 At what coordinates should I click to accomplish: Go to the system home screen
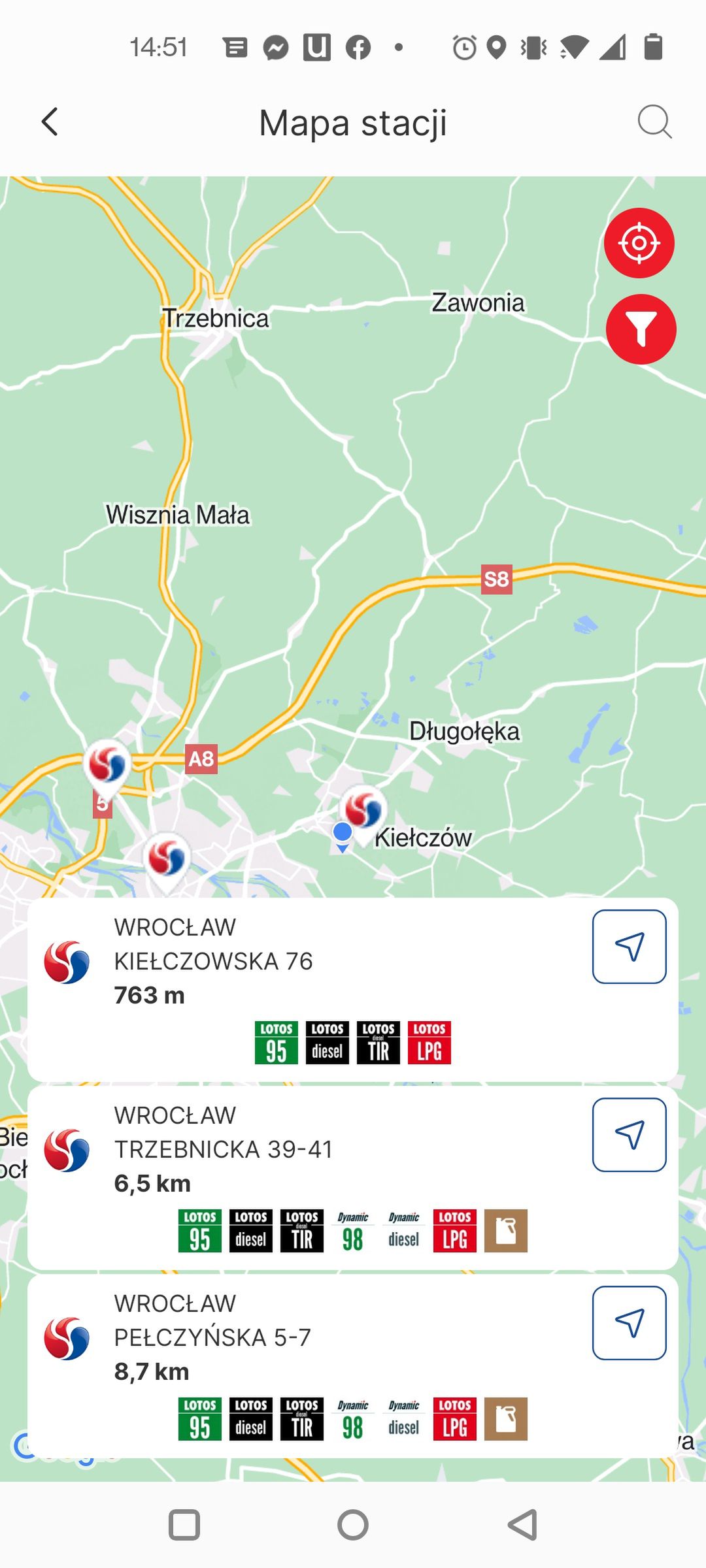point(353,1526)
